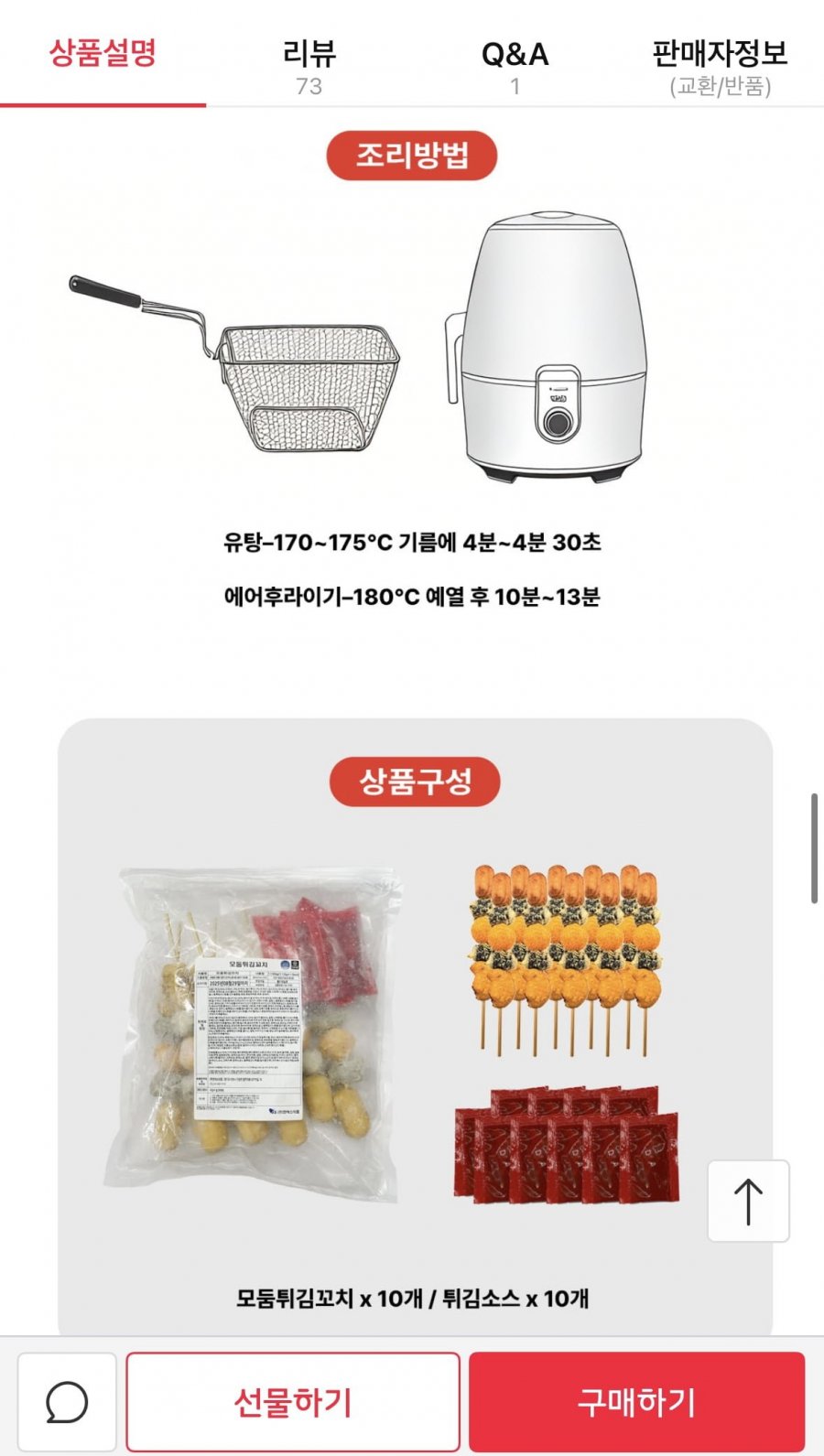Select the 상품설명 tab

coord(103,55)
